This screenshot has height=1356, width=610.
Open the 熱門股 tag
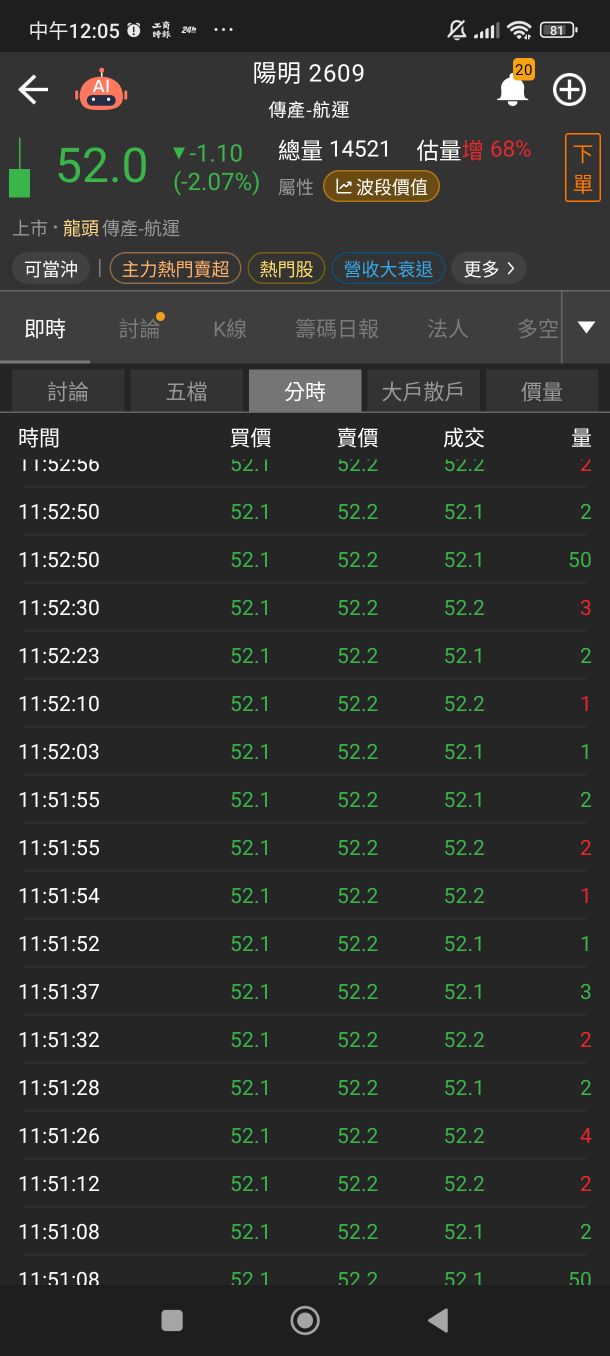coord(286,269)
